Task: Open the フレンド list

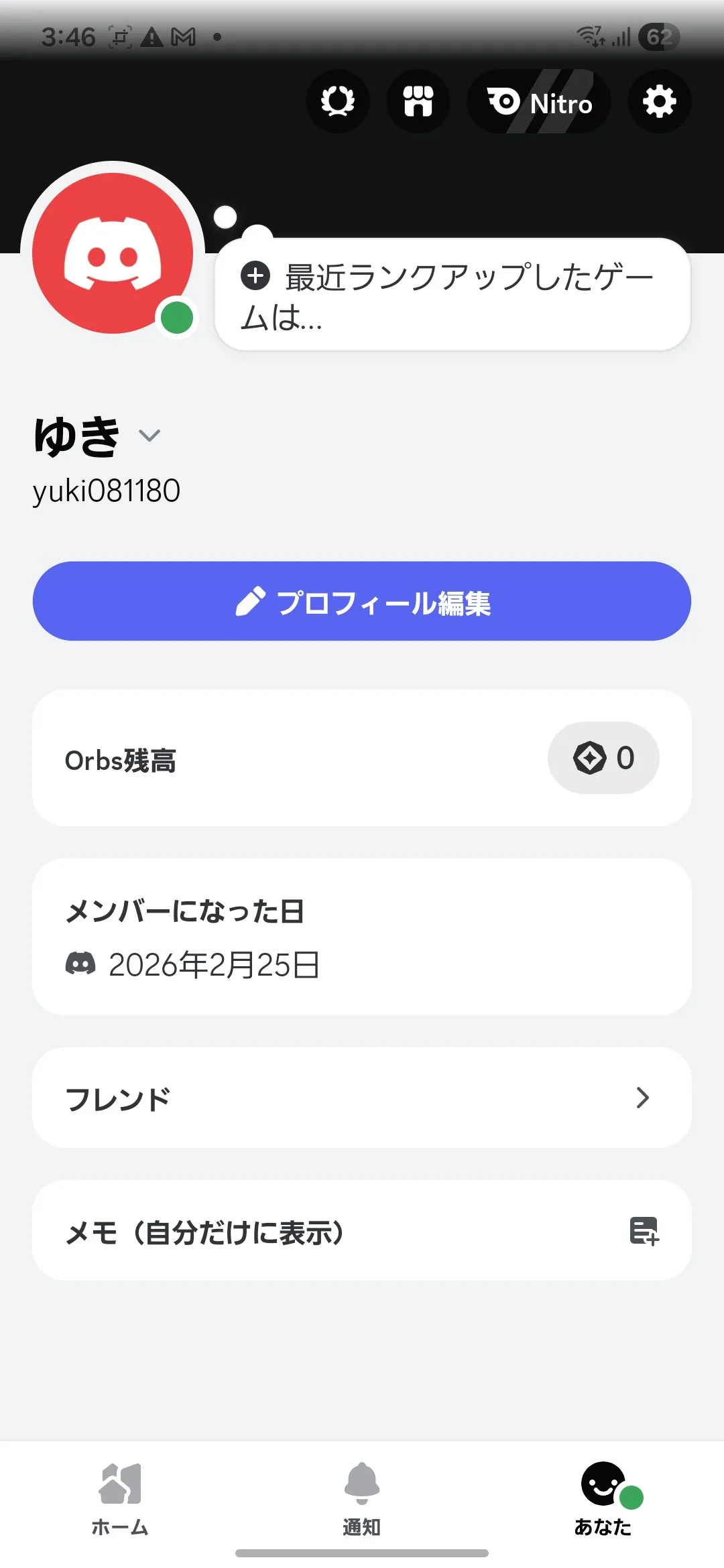Action: tap(362, 1098)
